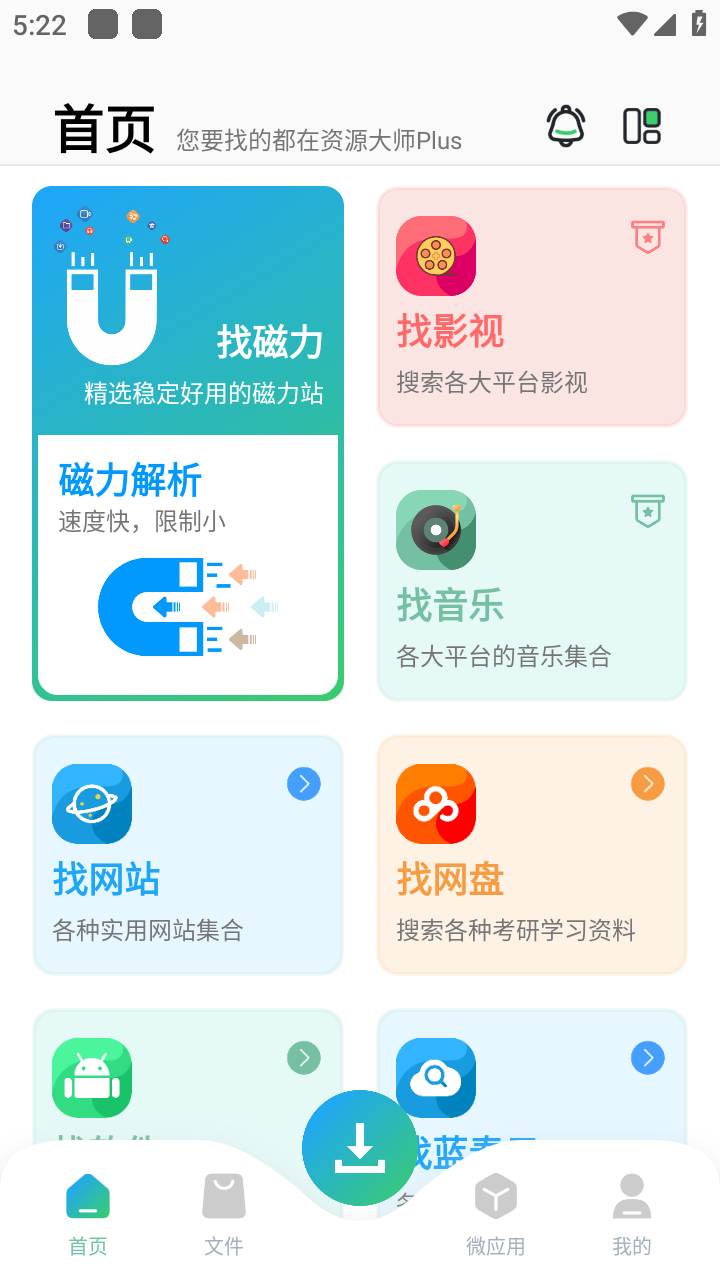Open the 磁力解析 card

coord(188,565)
